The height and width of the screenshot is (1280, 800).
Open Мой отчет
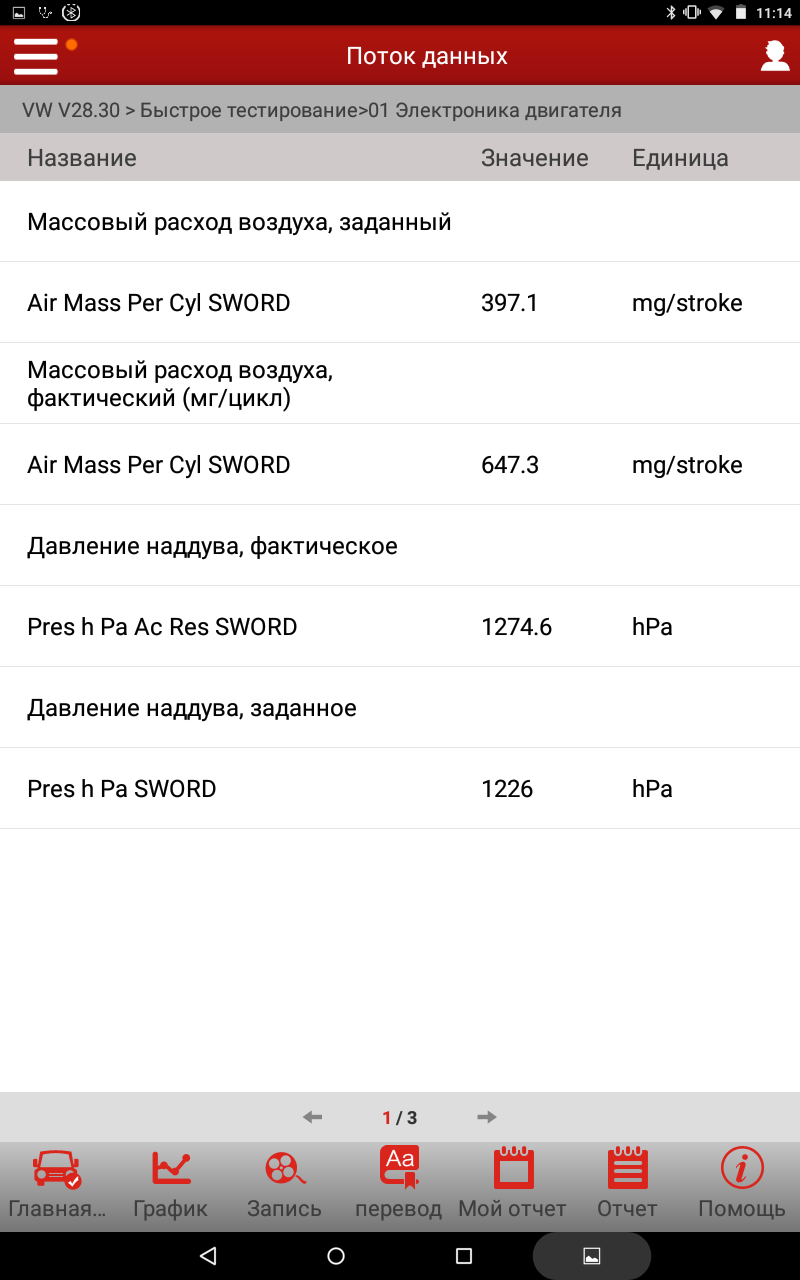tap(513, 1184)
